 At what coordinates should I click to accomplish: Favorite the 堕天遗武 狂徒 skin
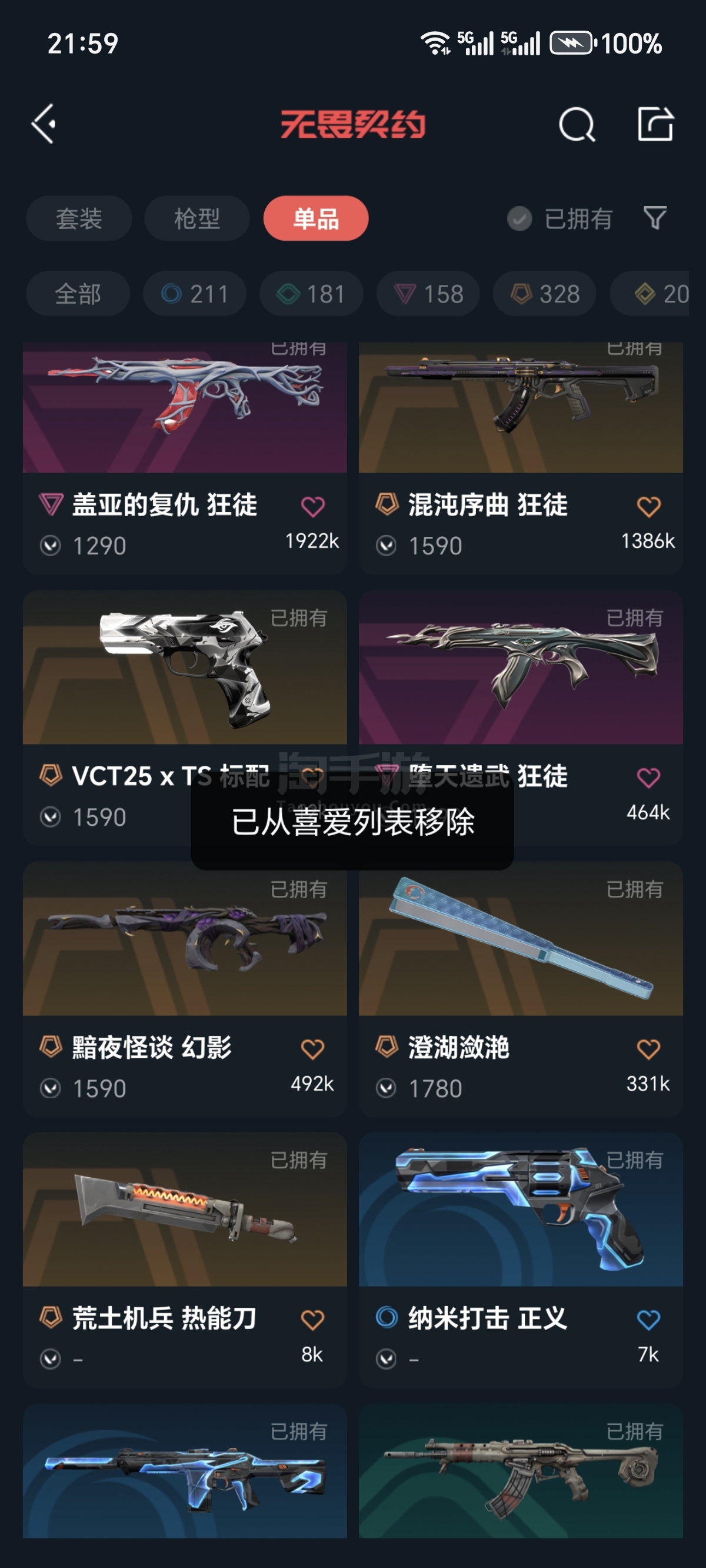pyautogui.click(x=648, y=778)
